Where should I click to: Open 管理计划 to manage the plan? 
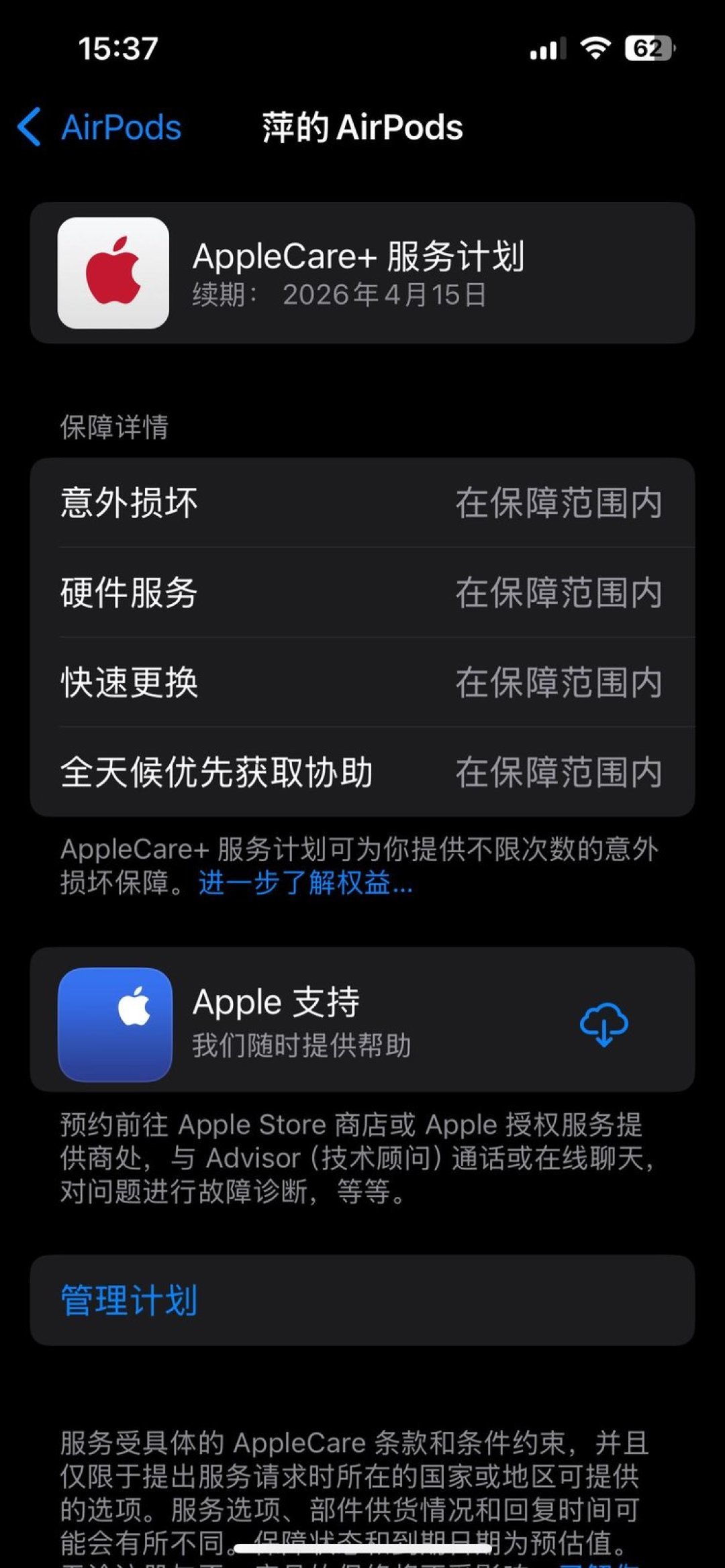tap(130, 1300)
